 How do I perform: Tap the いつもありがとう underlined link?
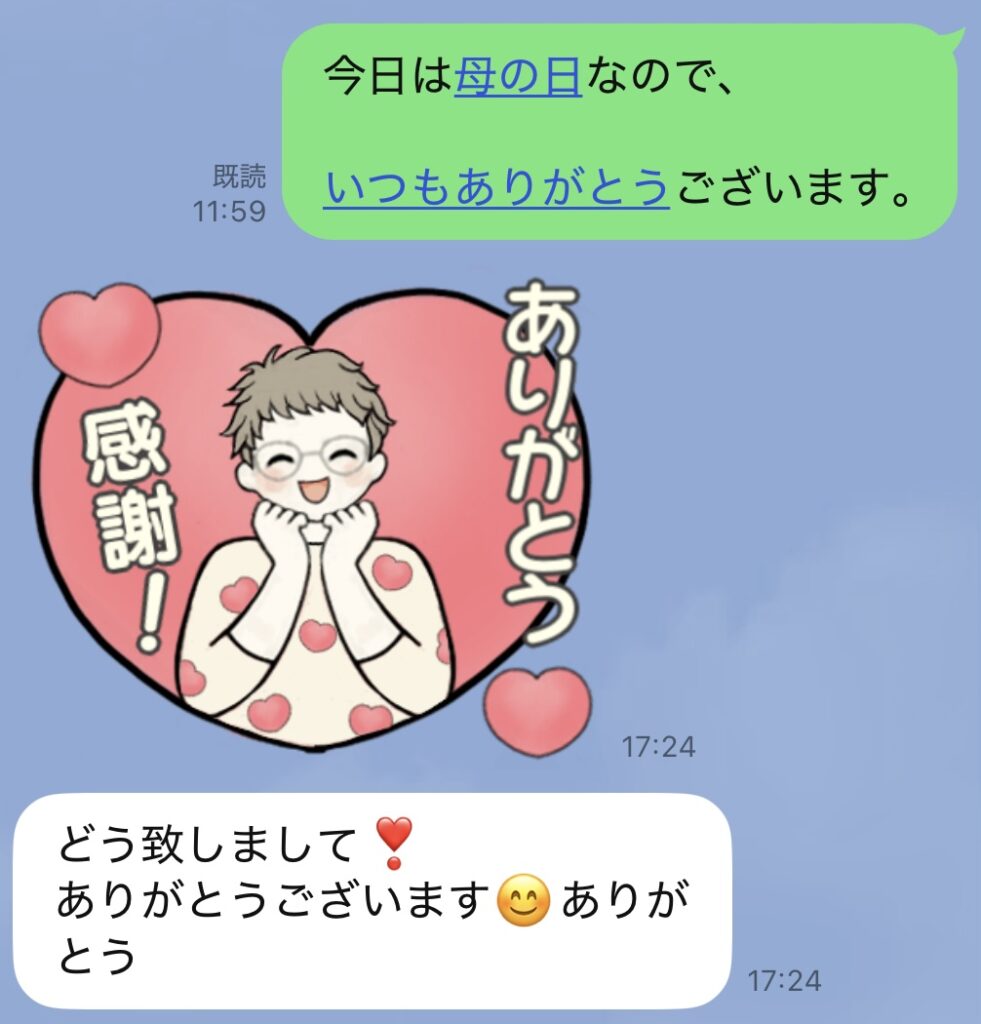496,186
